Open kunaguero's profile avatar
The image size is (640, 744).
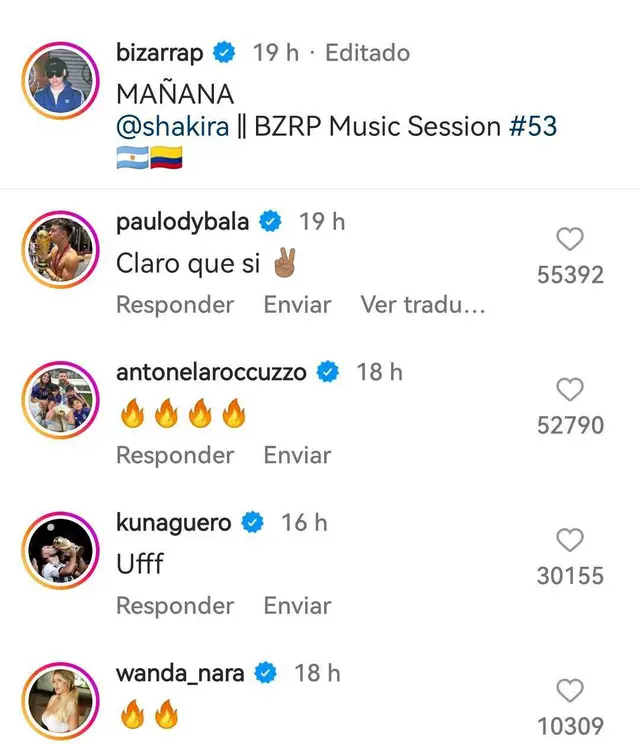(x=60, y=551)
